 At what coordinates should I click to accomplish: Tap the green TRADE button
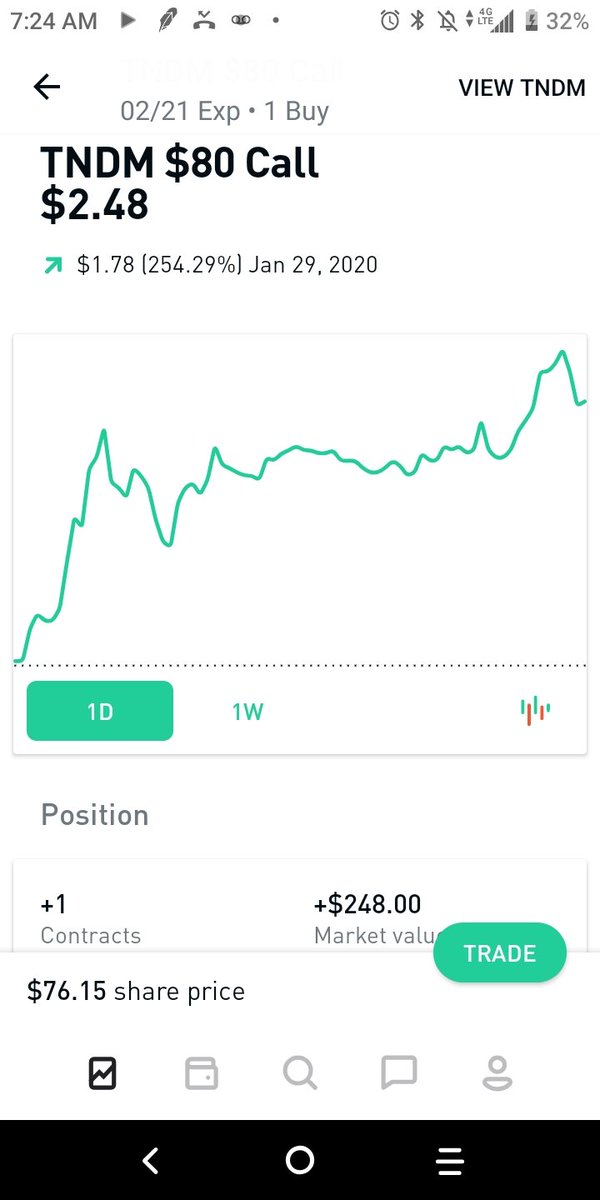[x=499, y=953]
